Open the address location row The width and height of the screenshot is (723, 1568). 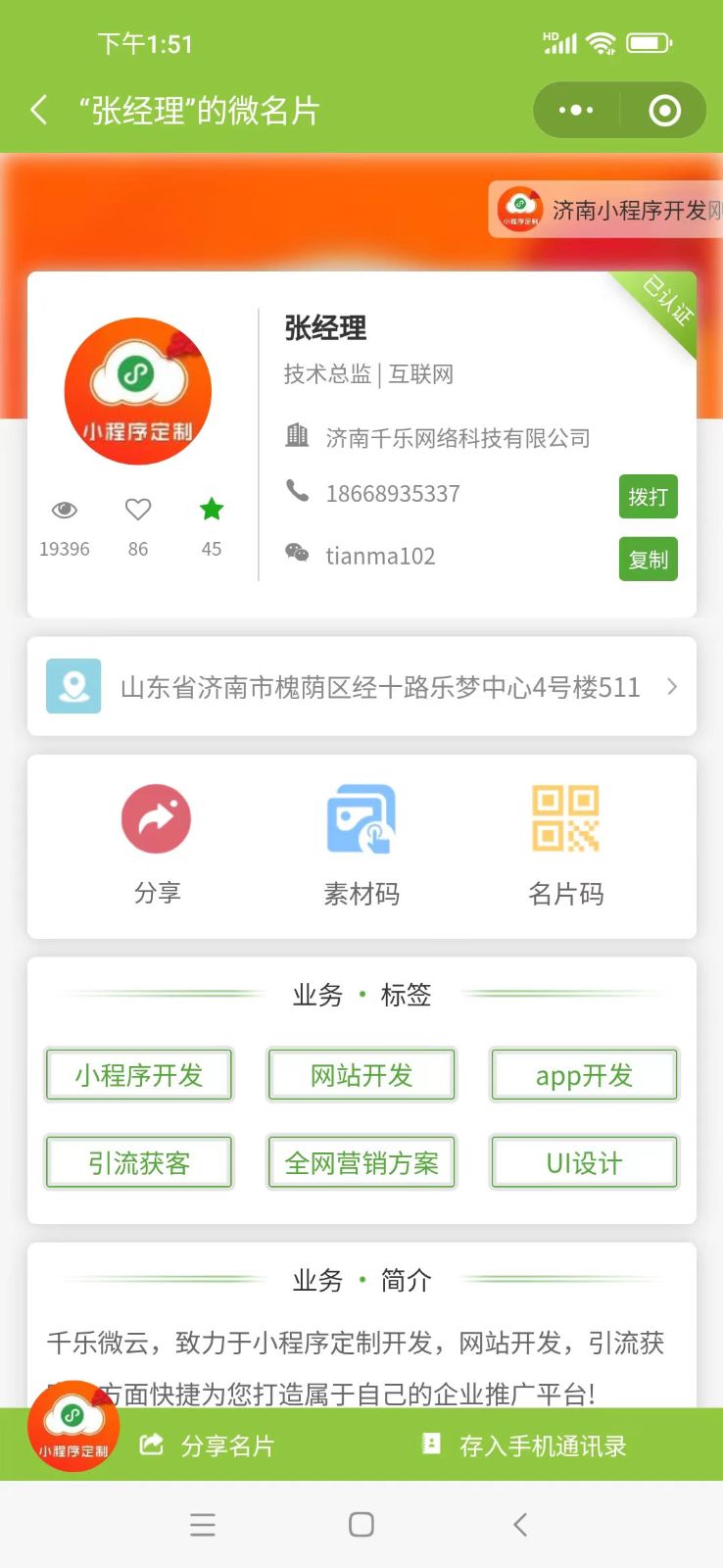pos(361,687)
